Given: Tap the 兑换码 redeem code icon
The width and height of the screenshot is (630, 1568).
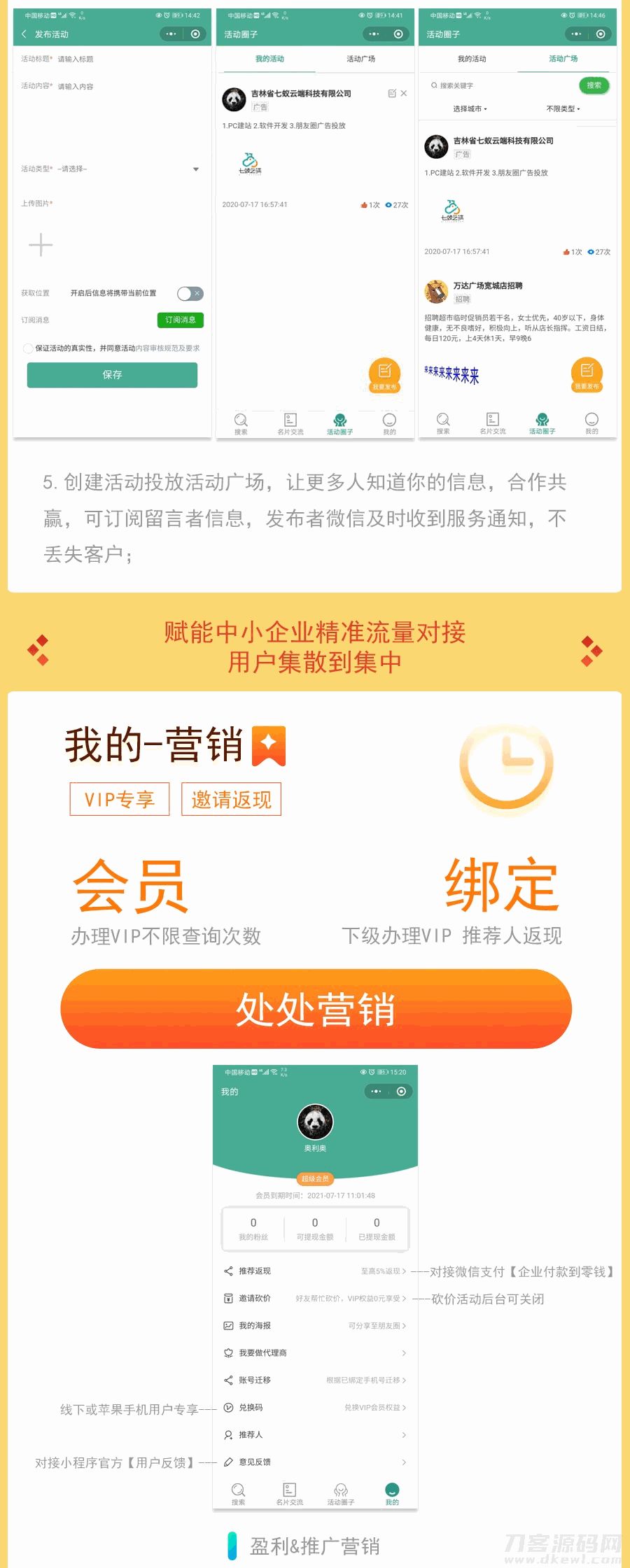Looking at the screenshot, I should (227, 1407).
